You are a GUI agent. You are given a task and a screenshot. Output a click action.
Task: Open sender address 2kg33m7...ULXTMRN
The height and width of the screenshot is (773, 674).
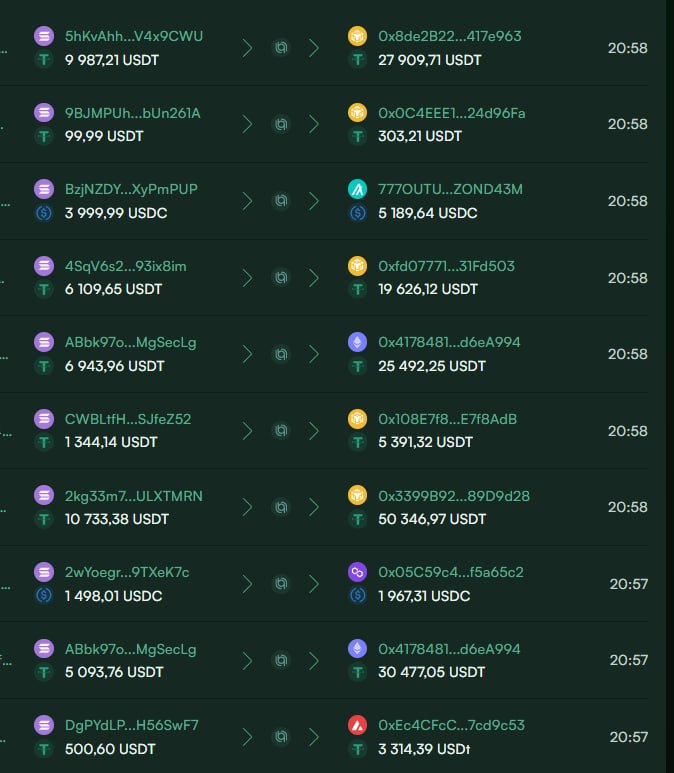coord(134,496)
